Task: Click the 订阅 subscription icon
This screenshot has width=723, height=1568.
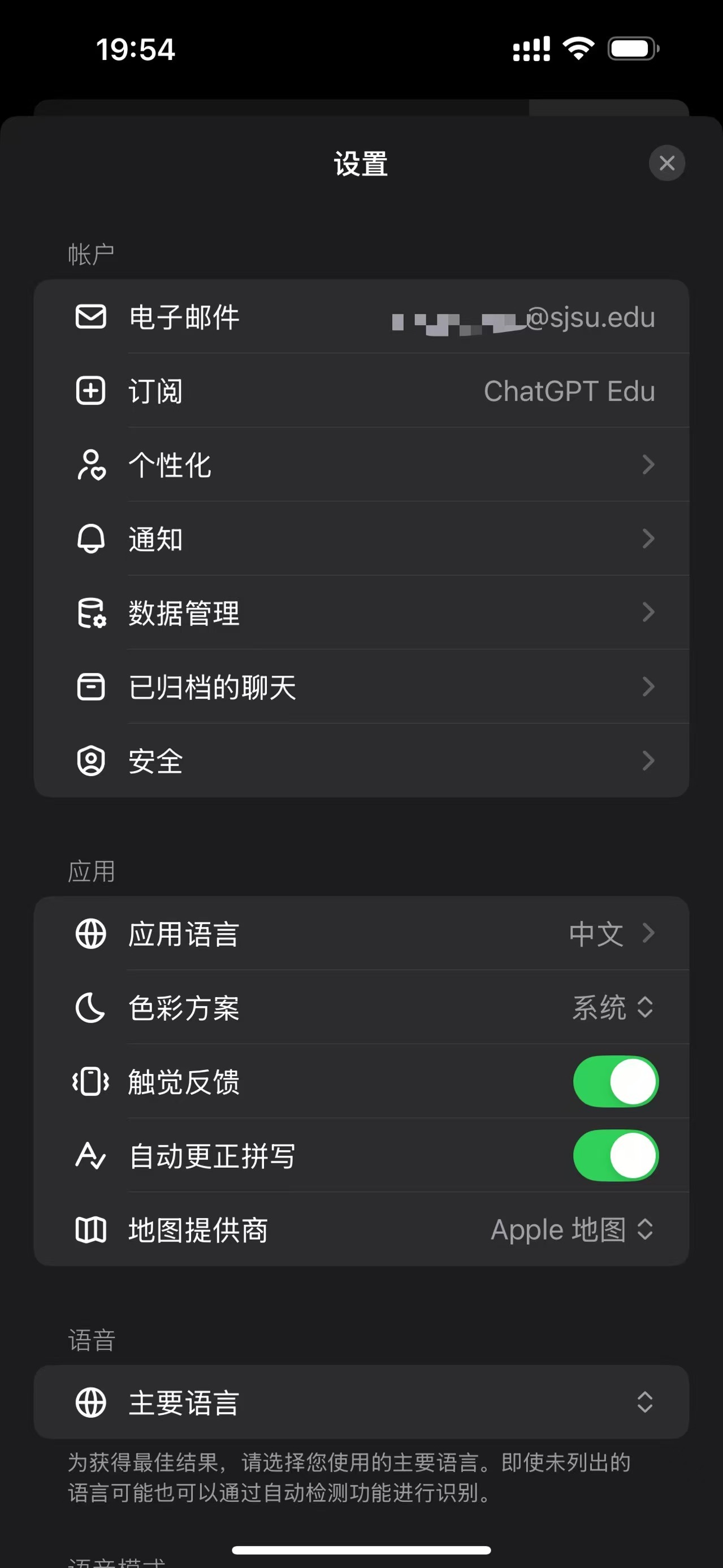Action: [90, 391]
